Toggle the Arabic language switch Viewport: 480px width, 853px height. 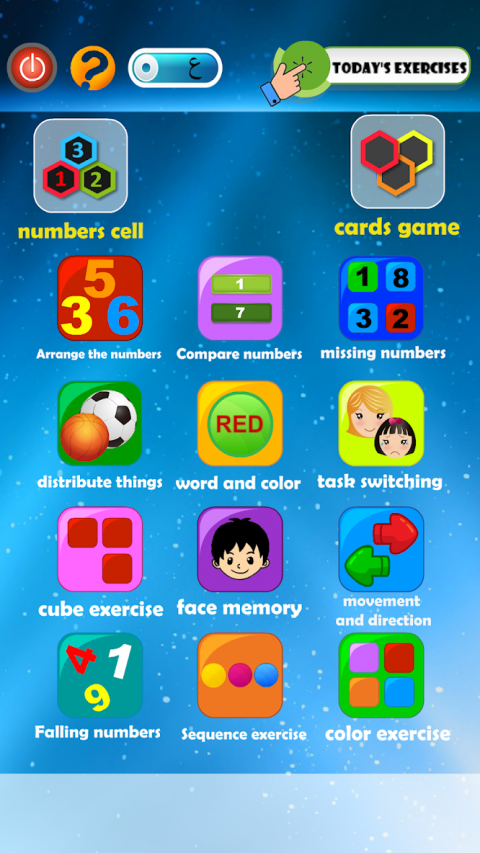175,68
